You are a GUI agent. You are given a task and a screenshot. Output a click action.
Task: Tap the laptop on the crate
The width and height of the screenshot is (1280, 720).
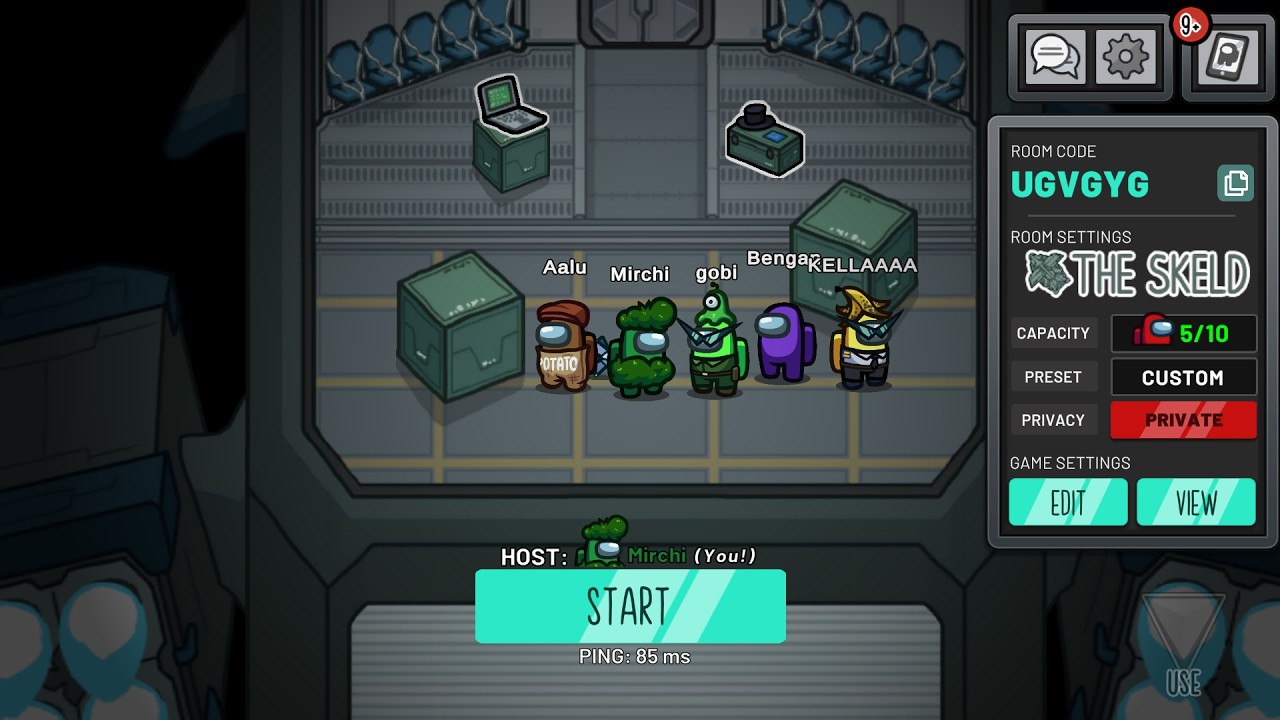[x=510, y=106]
